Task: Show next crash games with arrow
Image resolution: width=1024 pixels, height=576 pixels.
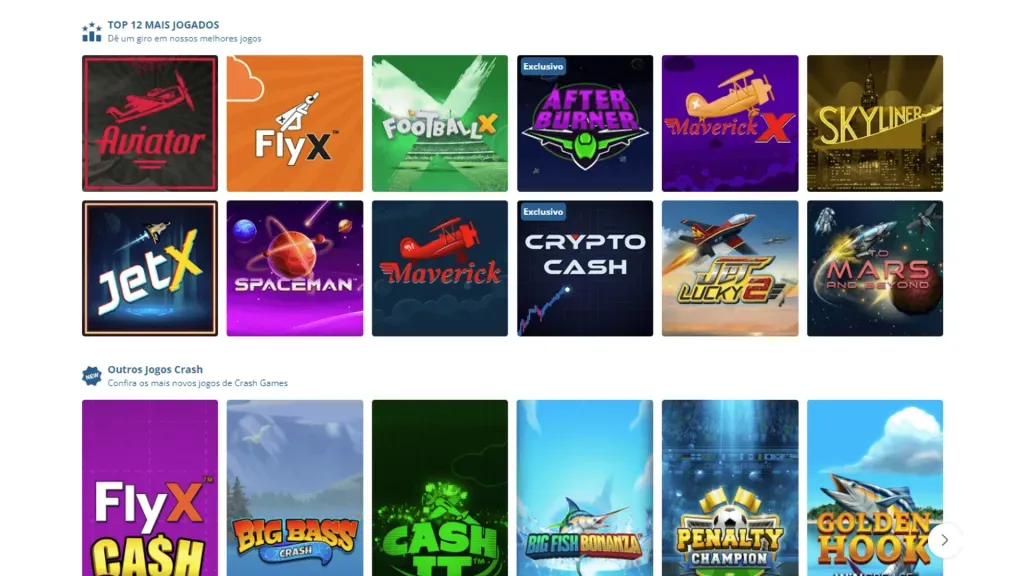Action: click(x=944, y=540)
